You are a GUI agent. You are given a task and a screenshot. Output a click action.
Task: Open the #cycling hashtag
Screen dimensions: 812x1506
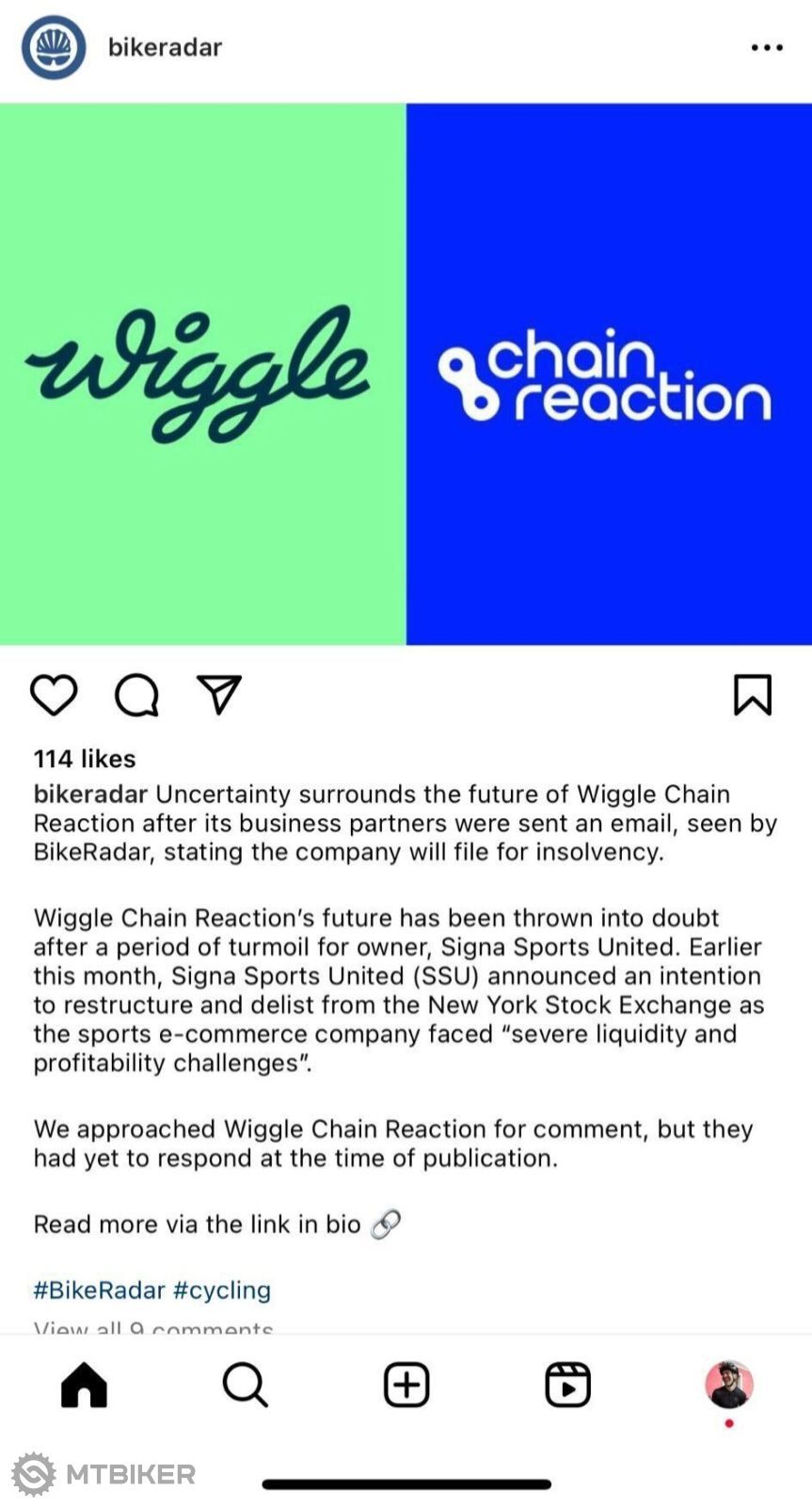click(222, 1290)
